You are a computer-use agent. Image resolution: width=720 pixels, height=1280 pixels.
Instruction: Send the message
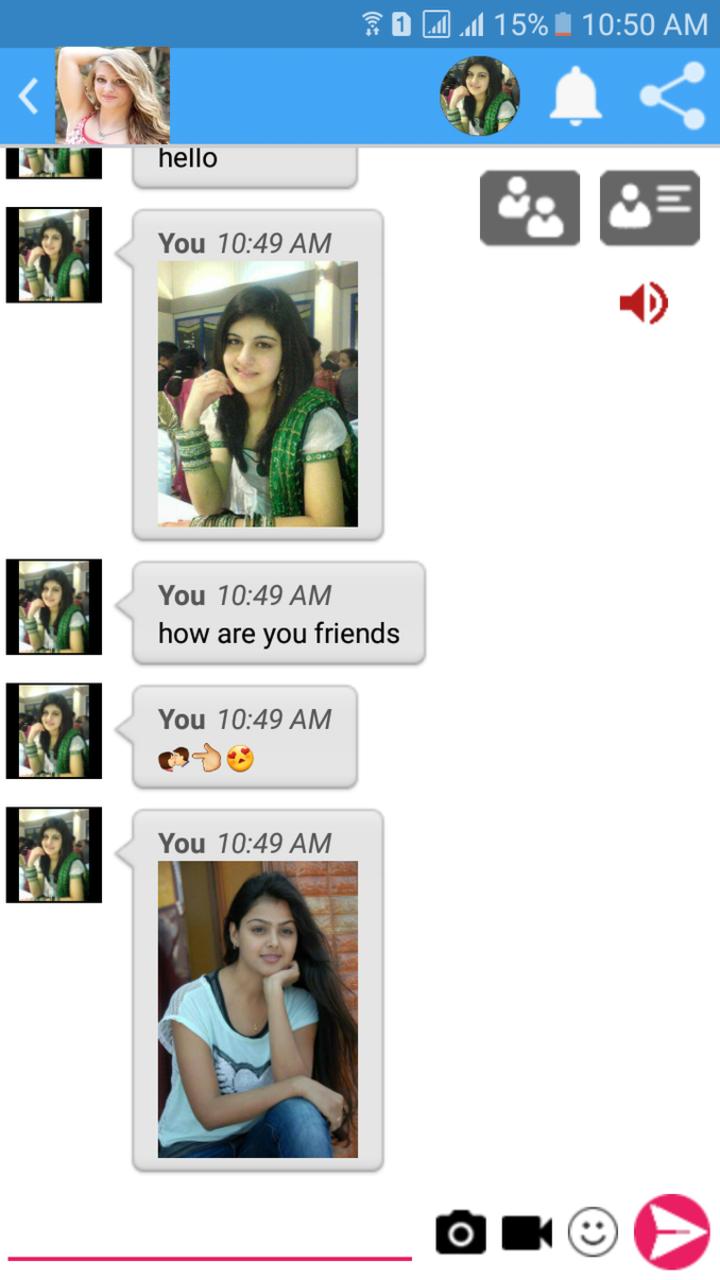tap(671, 1232)
